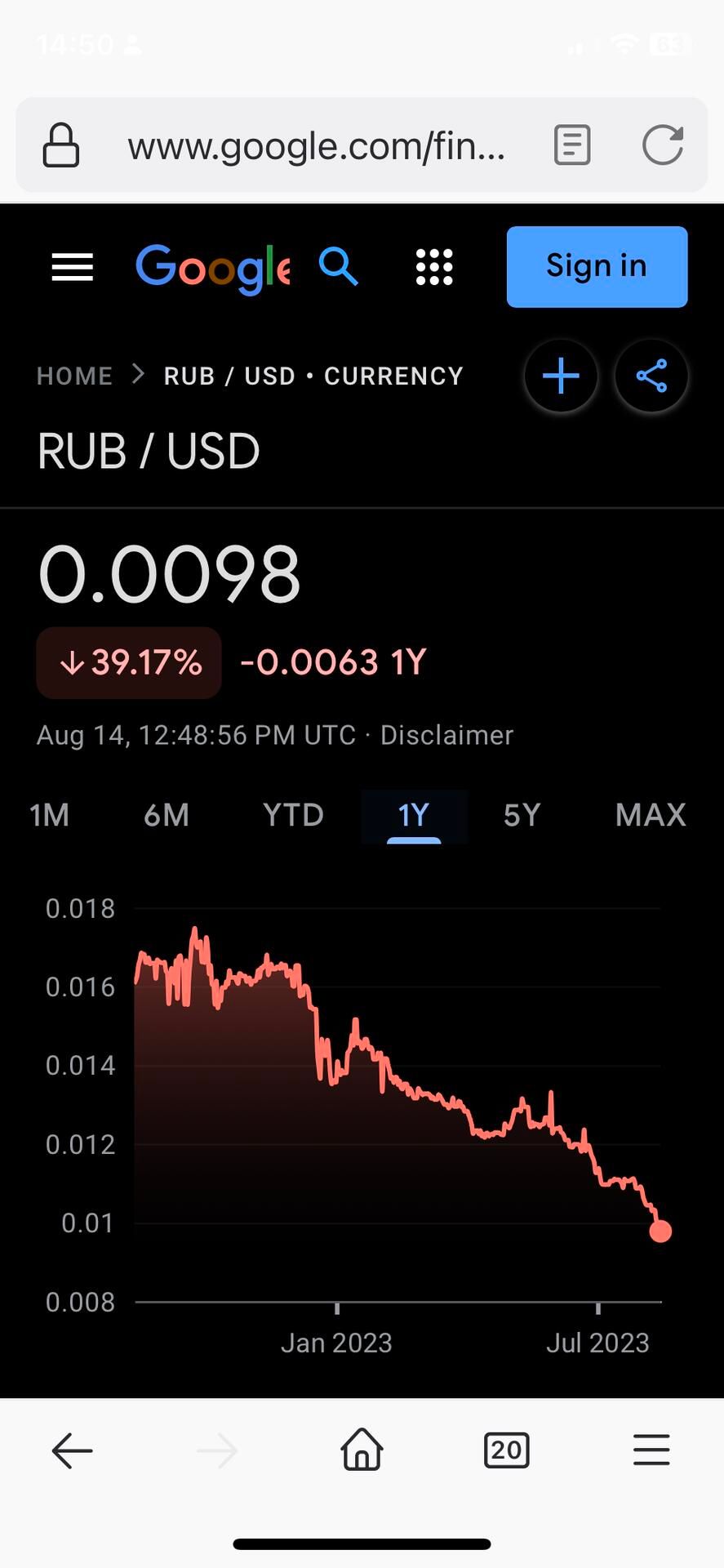Open the Google hamburger menu

[73, 267]
